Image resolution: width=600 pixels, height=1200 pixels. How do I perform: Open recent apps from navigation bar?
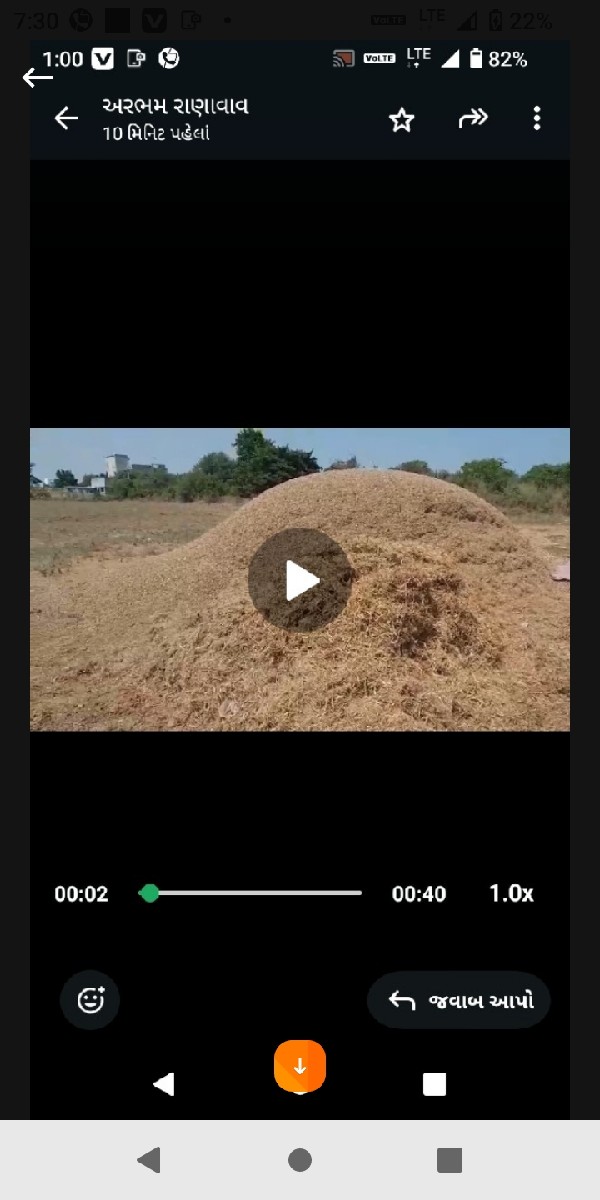pyautogui.click(x=449, y=1160)
